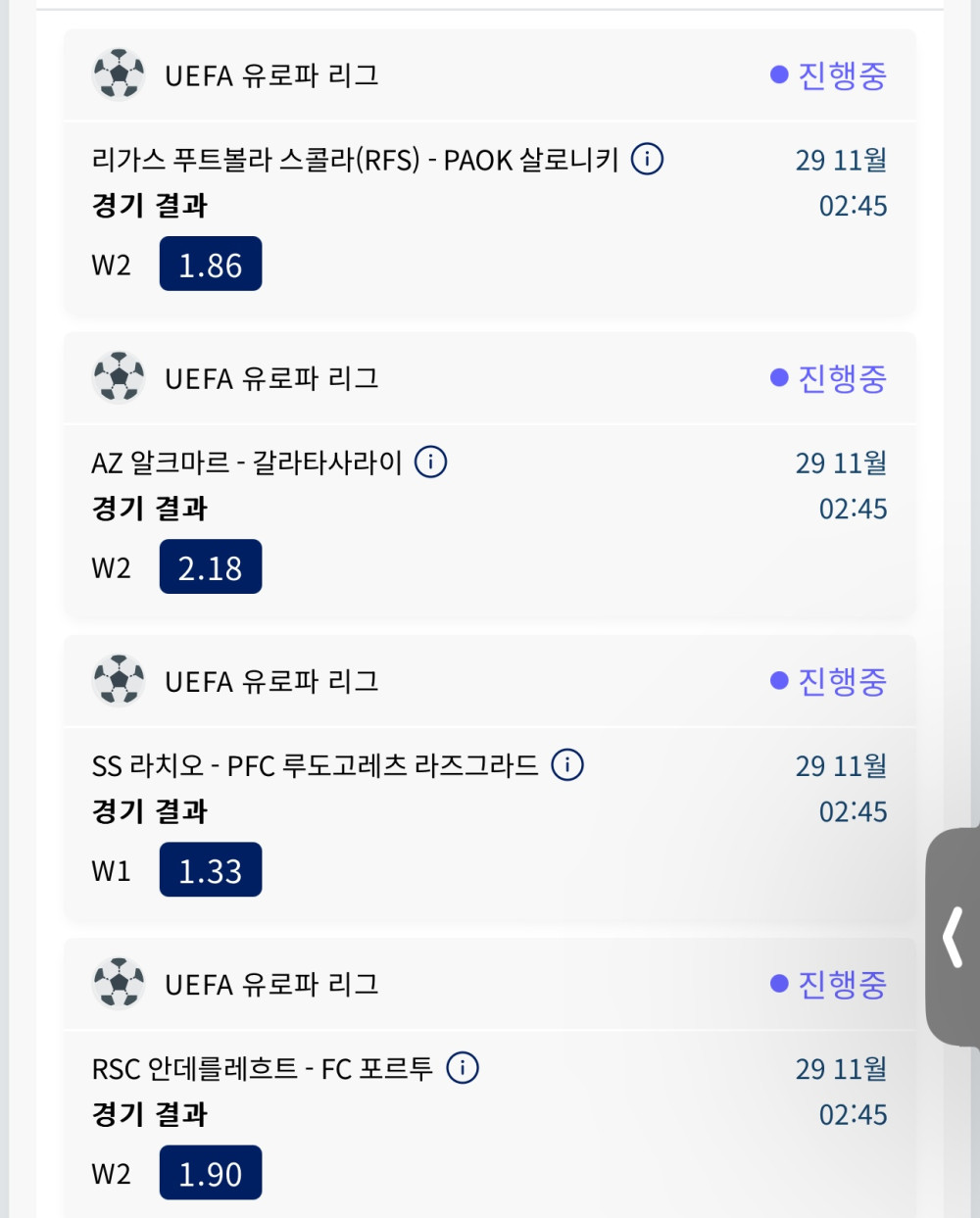The image size is (980, 1218).
Task: Open info for AZ 알크마르 - 갈라타사라이 match
Action: [430, 461]
